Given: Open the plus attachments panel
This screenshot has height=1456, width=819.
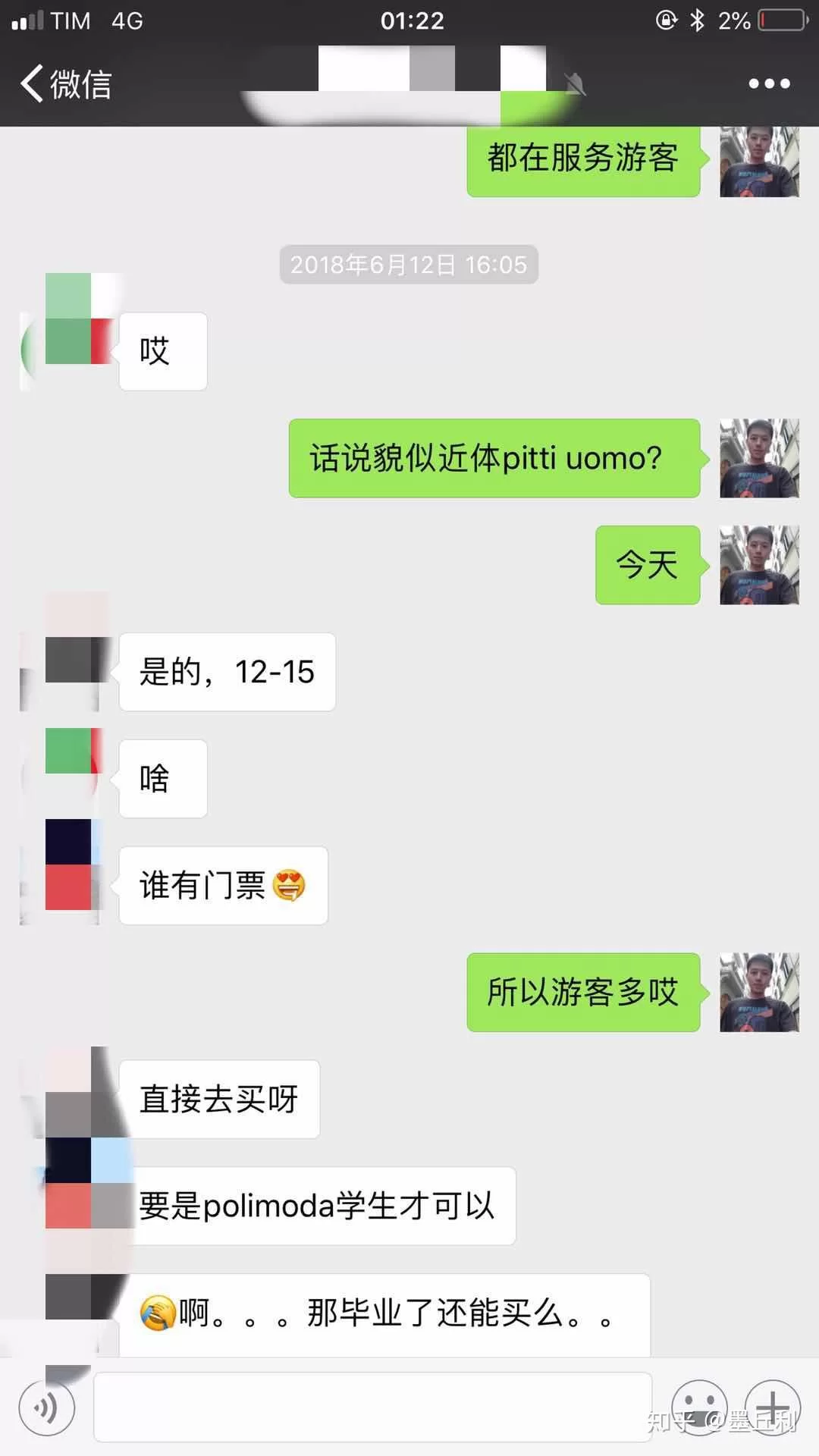Looking at the screenshot, I should click(x=772, y=1408).
